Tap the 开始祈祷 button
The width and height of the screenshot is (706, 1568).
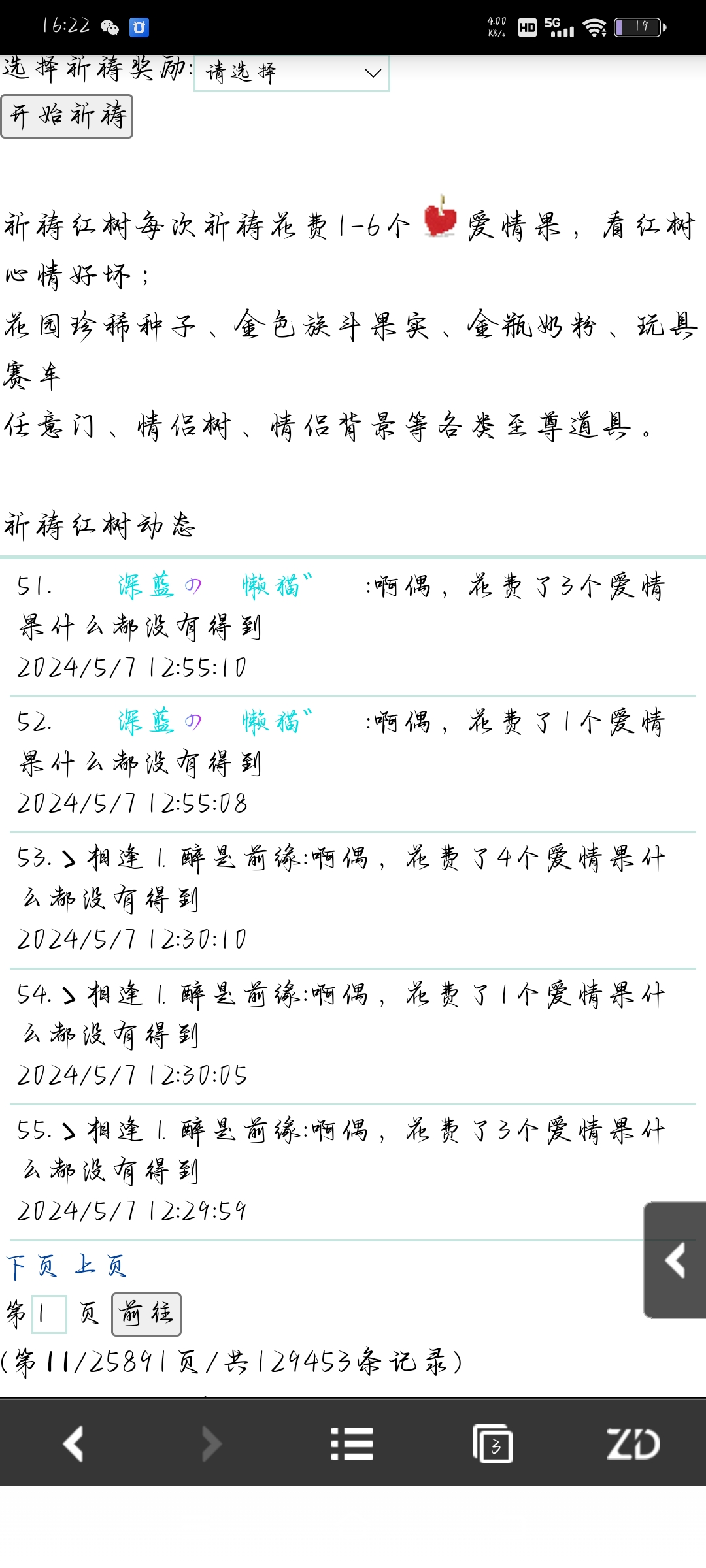click(67, 116)
